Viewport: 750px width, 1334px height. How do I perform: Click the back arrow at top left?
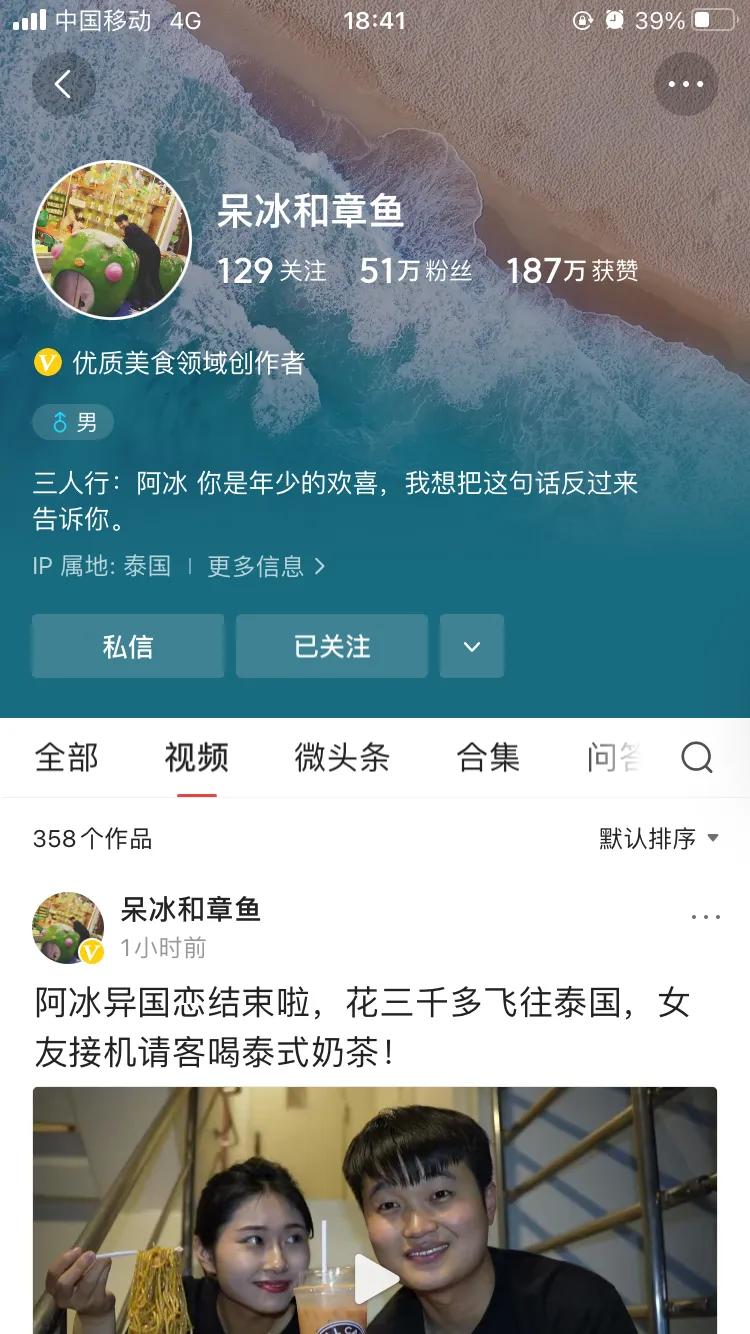(63, 84)
